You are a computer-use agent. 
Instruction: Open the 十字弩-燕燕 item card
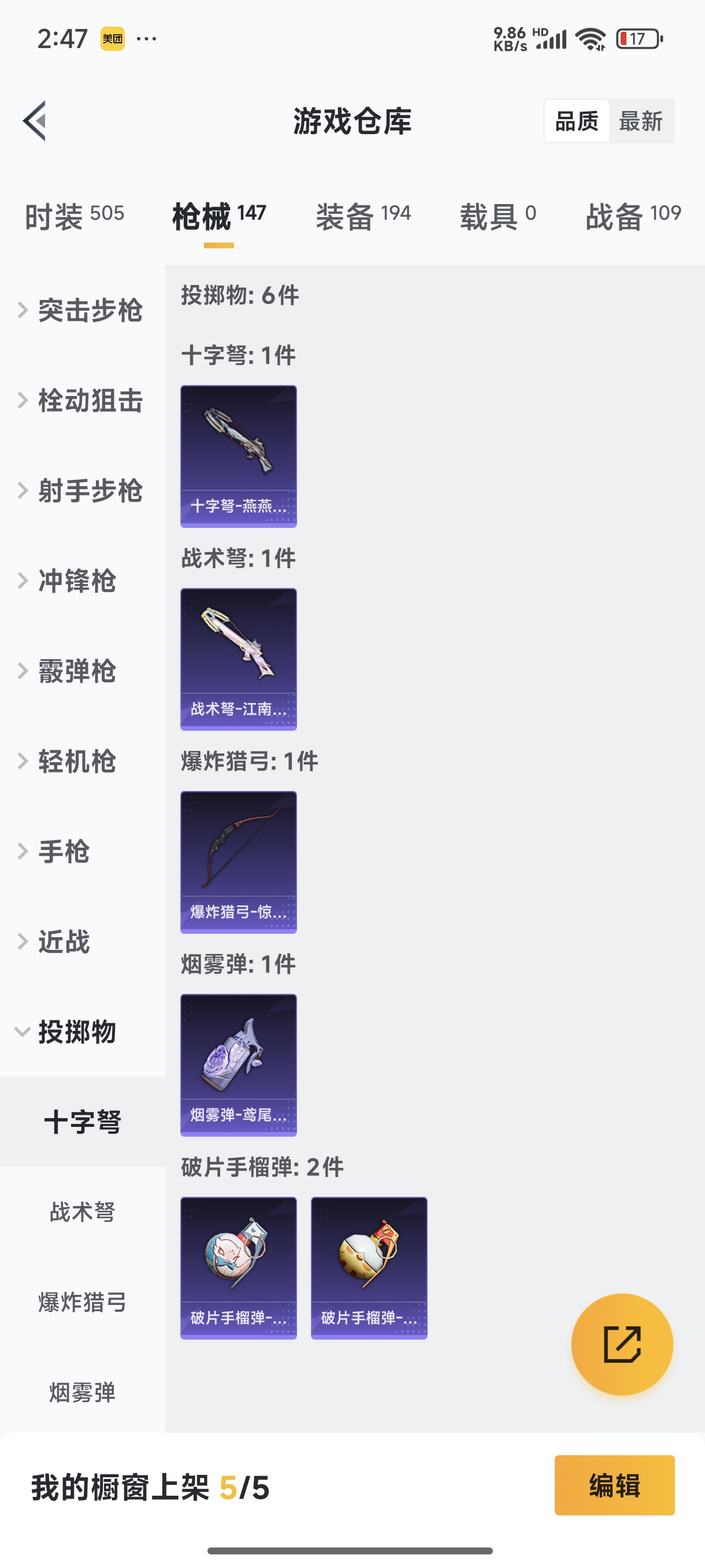click(239, 456)
